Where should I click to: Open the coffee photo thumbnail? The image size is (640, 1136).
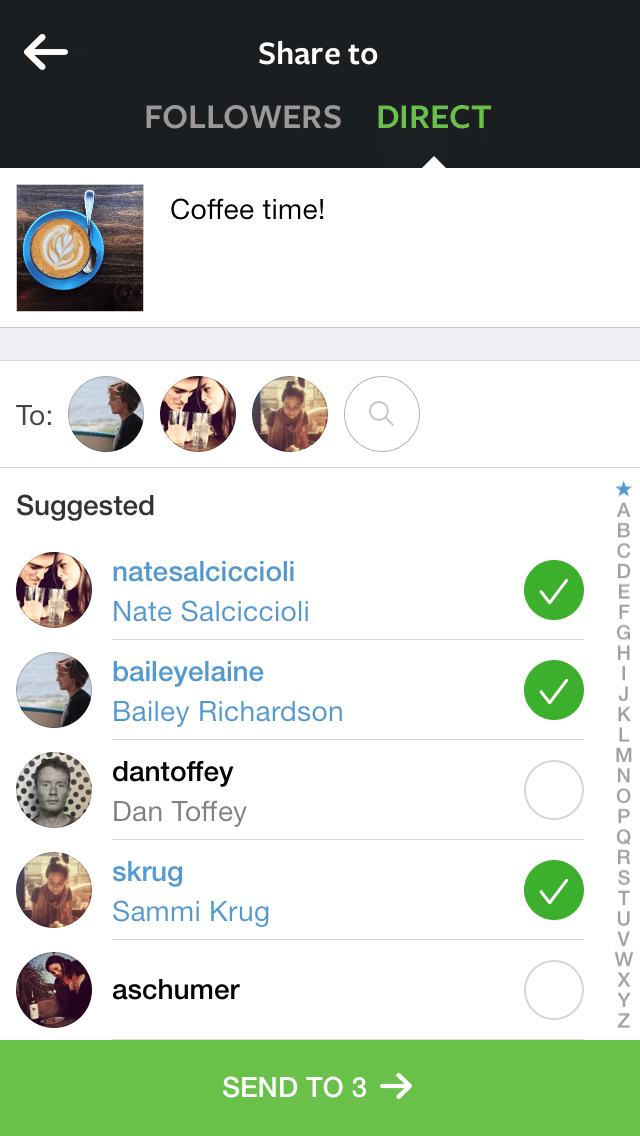click(80, 248)
